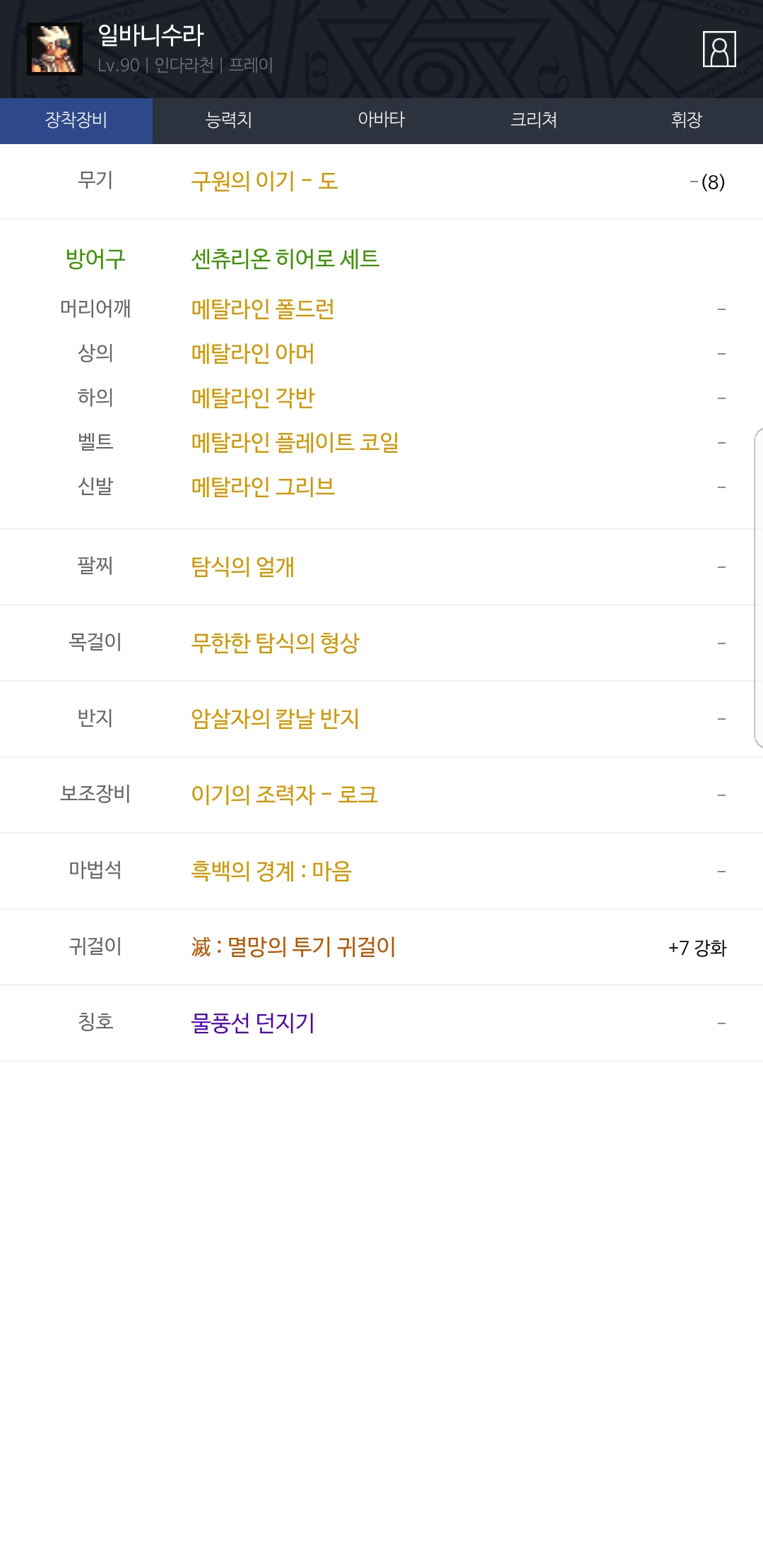Open the profile icon in header
Image resolution: width=763 pixels, height=1568 pixels.
pos(719,49)
